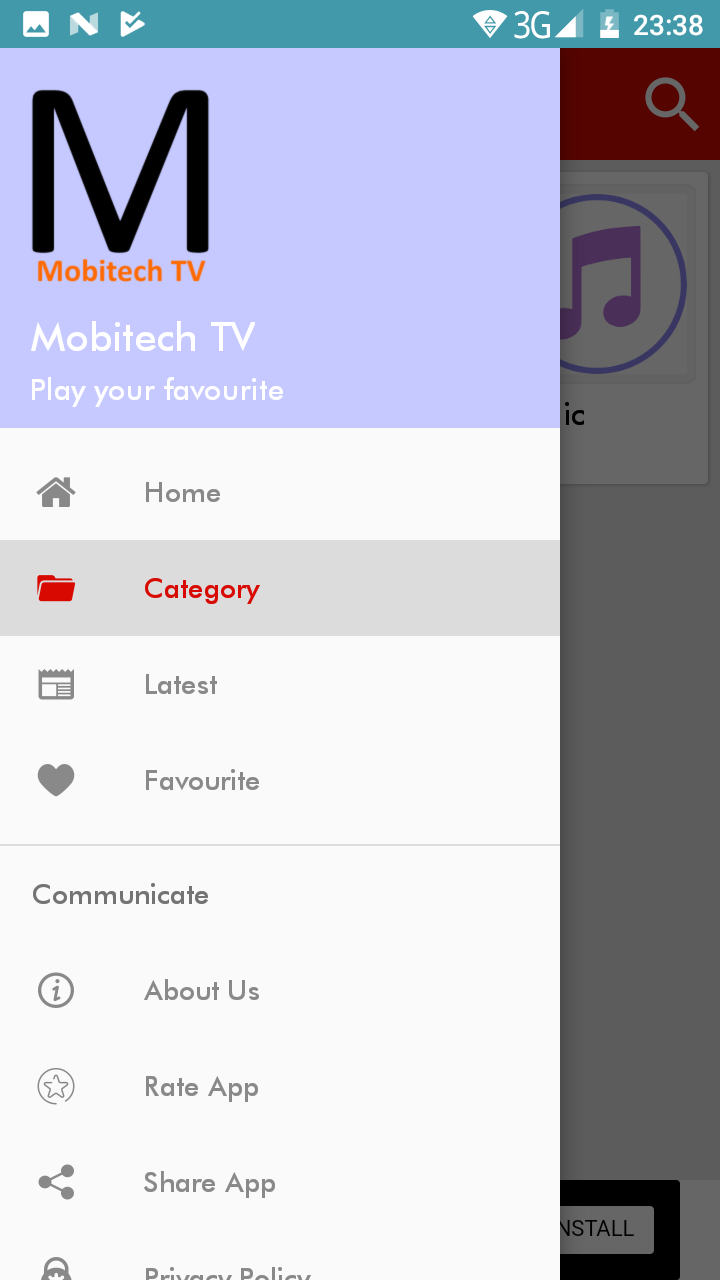Open the Latest menu item
720x1280 pixels.
click(x=180, y=684)
